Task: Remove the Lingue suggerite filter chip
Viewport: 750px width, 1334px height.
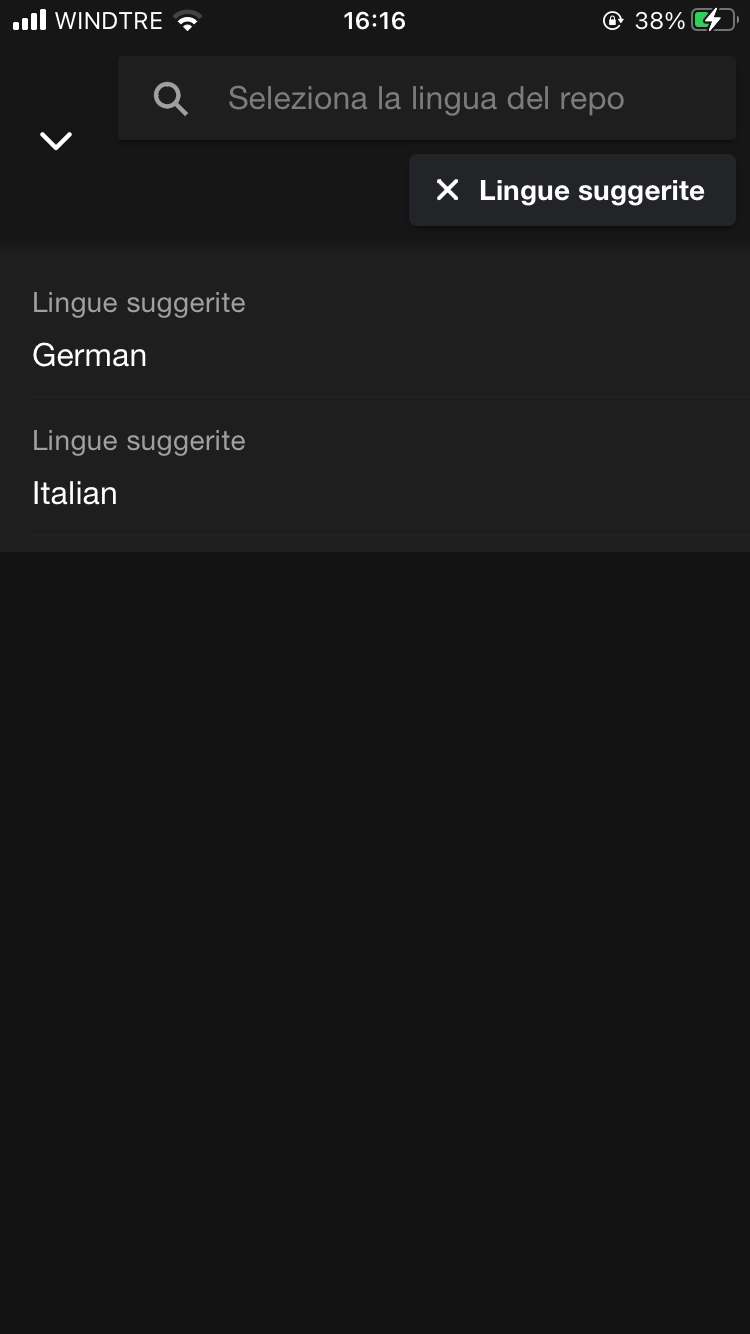Action: 448,190
